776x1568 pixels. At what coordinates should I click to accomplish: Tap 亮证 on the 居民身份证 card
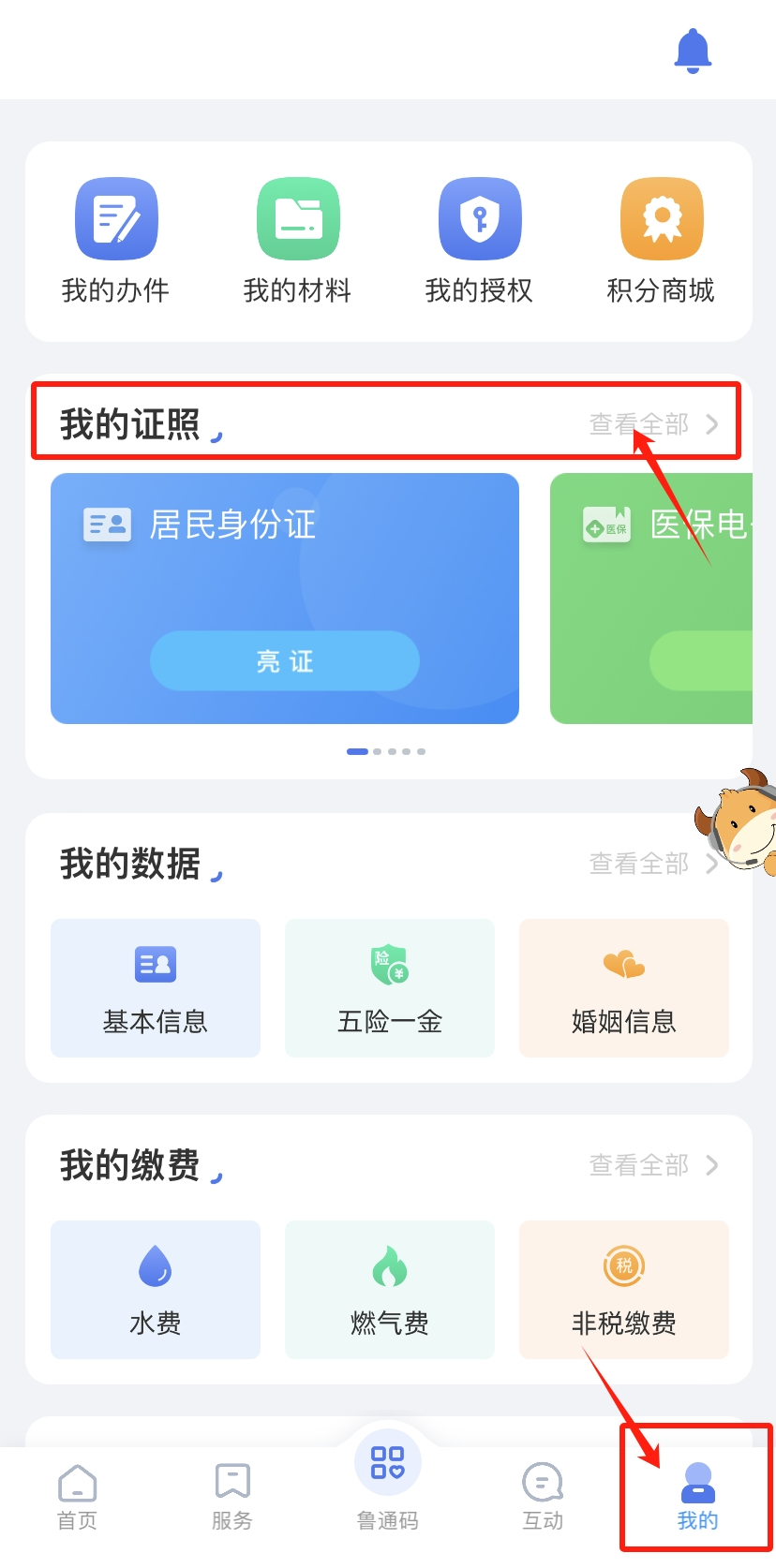tap(284, 661)
